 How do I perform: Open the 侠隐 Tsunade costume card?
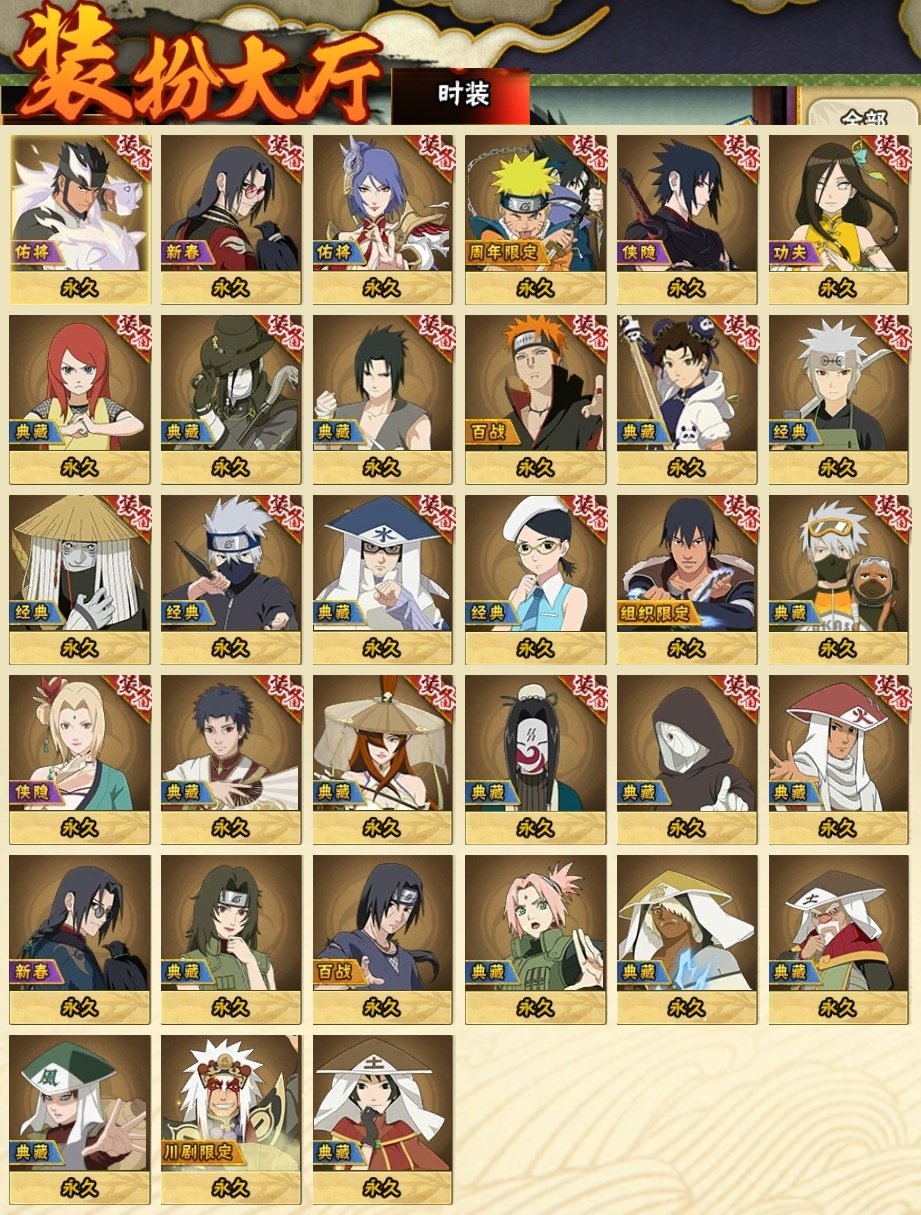(x=80, y=755)
